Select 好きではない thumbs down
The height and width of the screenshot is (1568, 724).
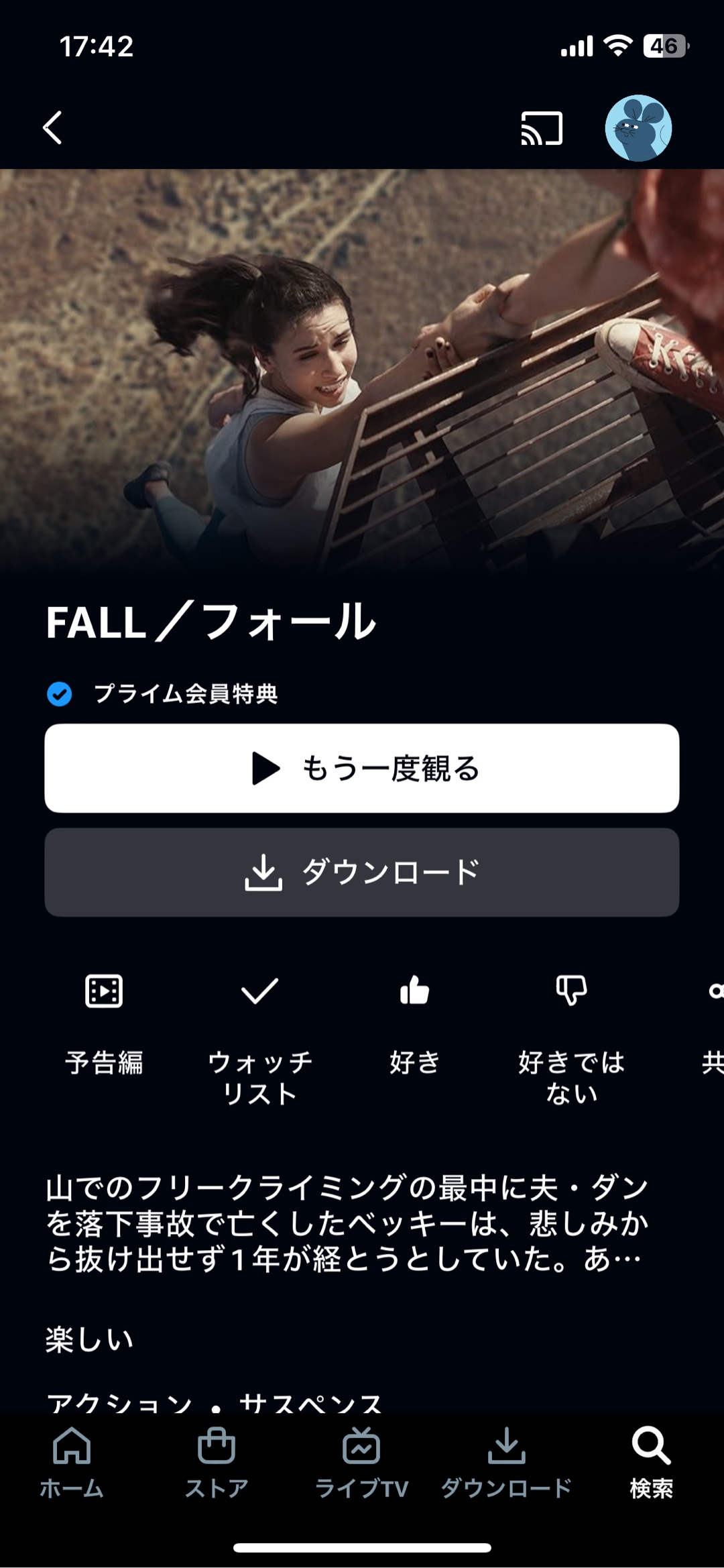571,991
